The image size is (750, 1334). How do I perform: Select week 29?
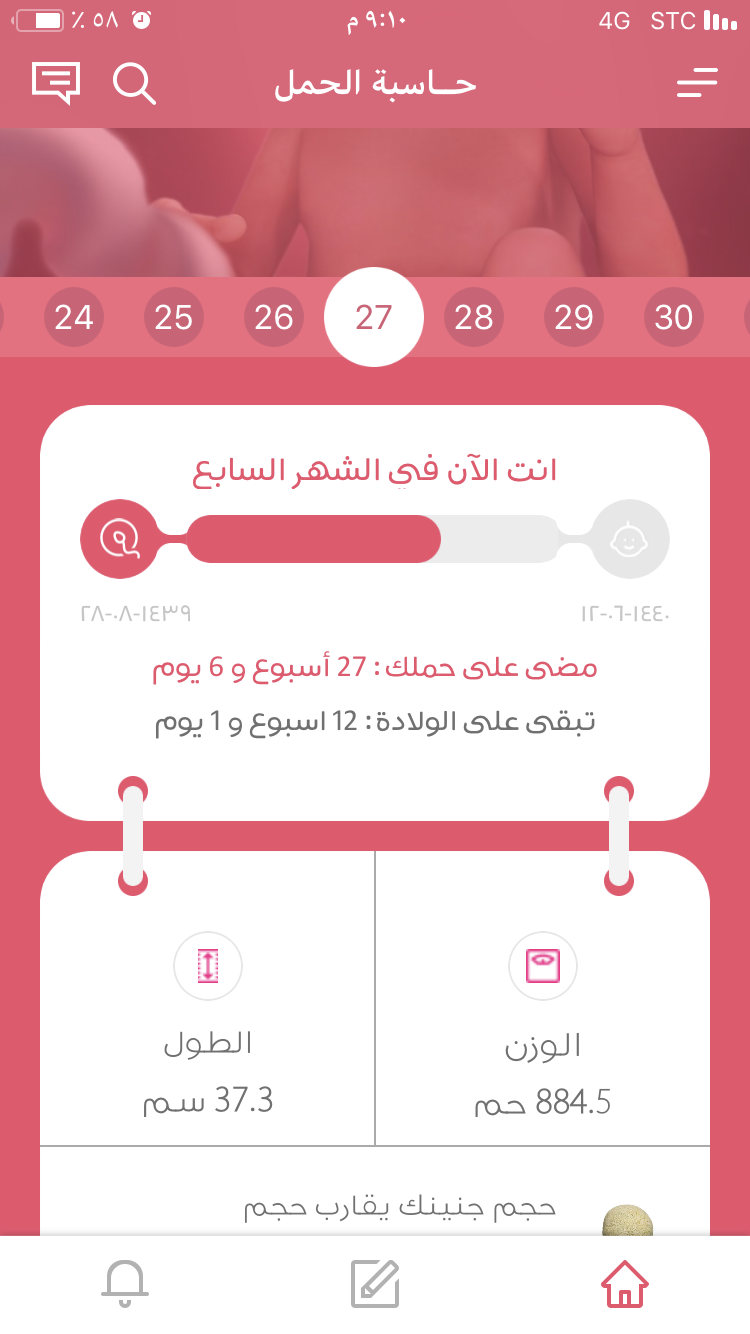(x=574, y=318)
